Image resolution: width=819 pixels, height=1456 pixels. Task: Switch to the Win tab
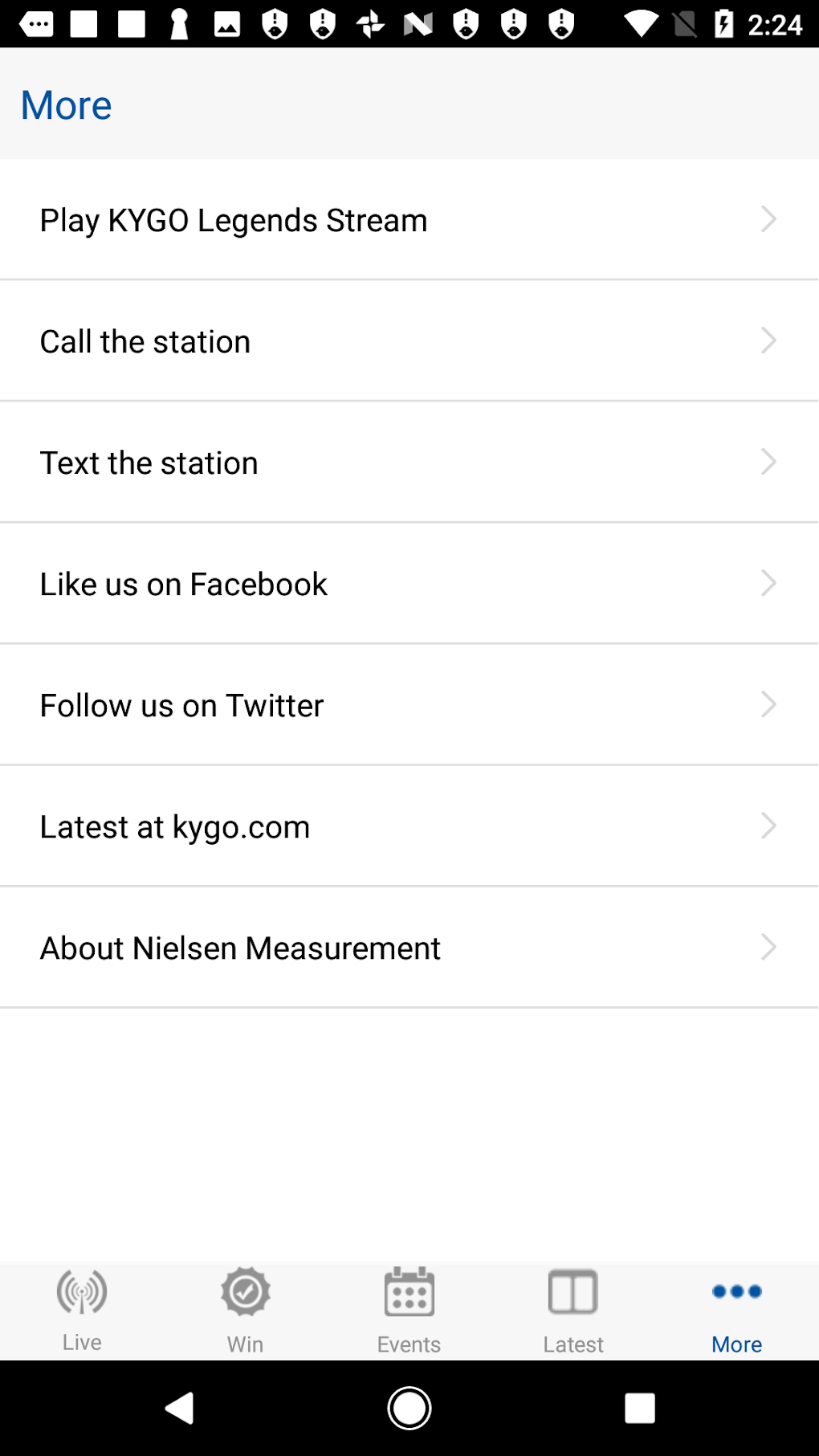click(x=245, y=1310)
